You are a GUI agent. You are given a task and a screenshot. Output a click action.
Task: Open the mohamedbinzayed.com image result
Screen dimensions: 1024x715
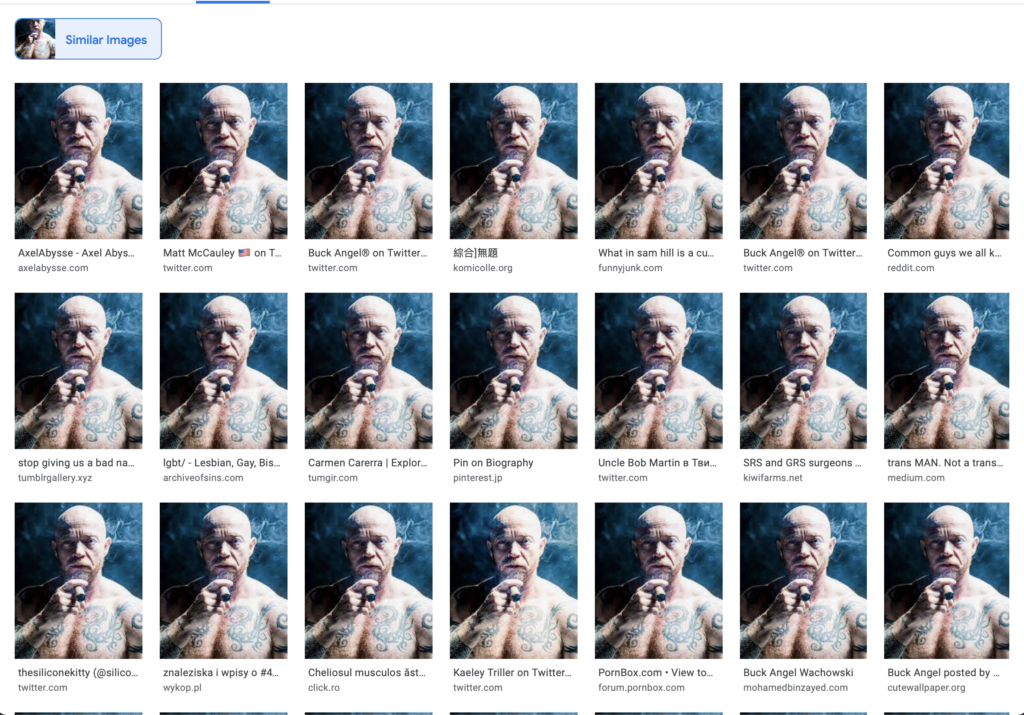pos(803,581)
